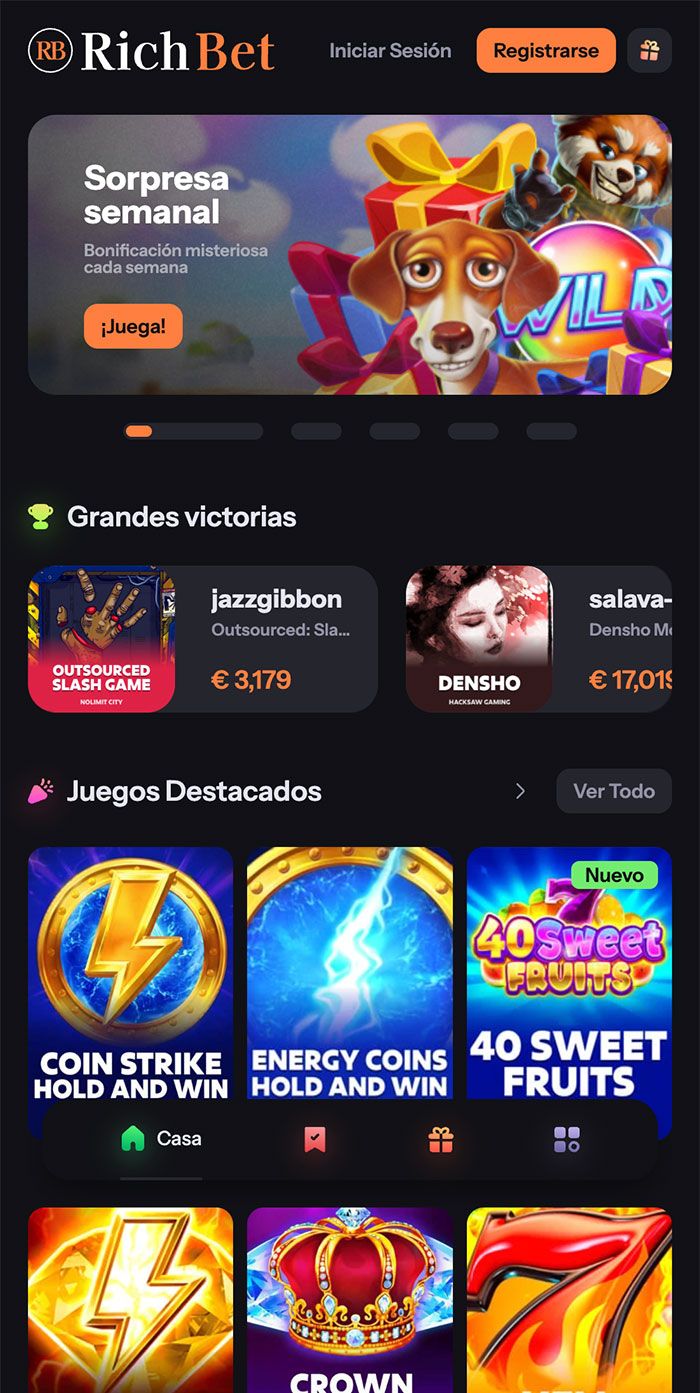The image size is (700, 1393).
Task: Open the gift icon in the header
Action: 650,51
